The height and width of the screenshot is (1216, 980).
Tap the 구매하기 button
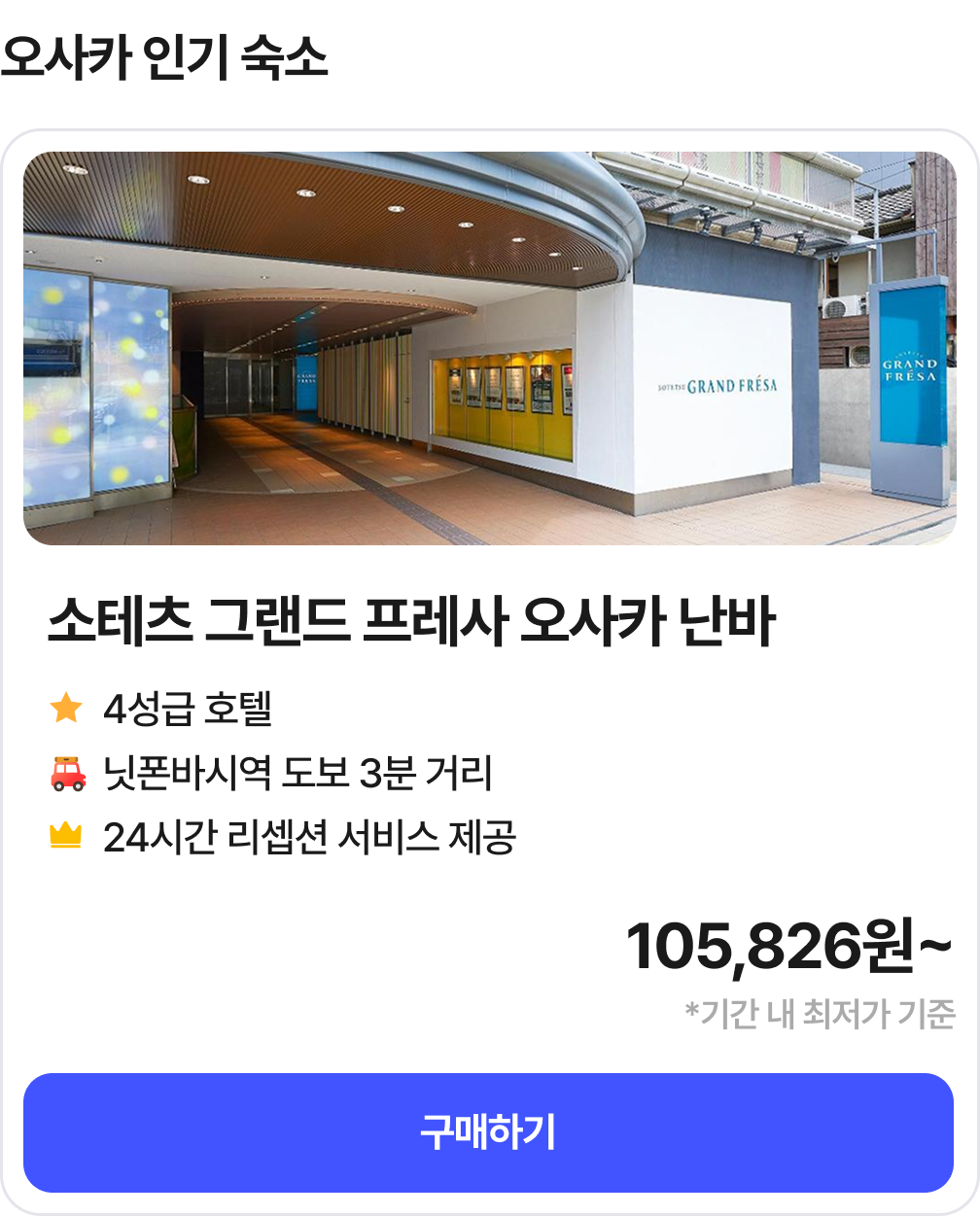(488, 1132)
